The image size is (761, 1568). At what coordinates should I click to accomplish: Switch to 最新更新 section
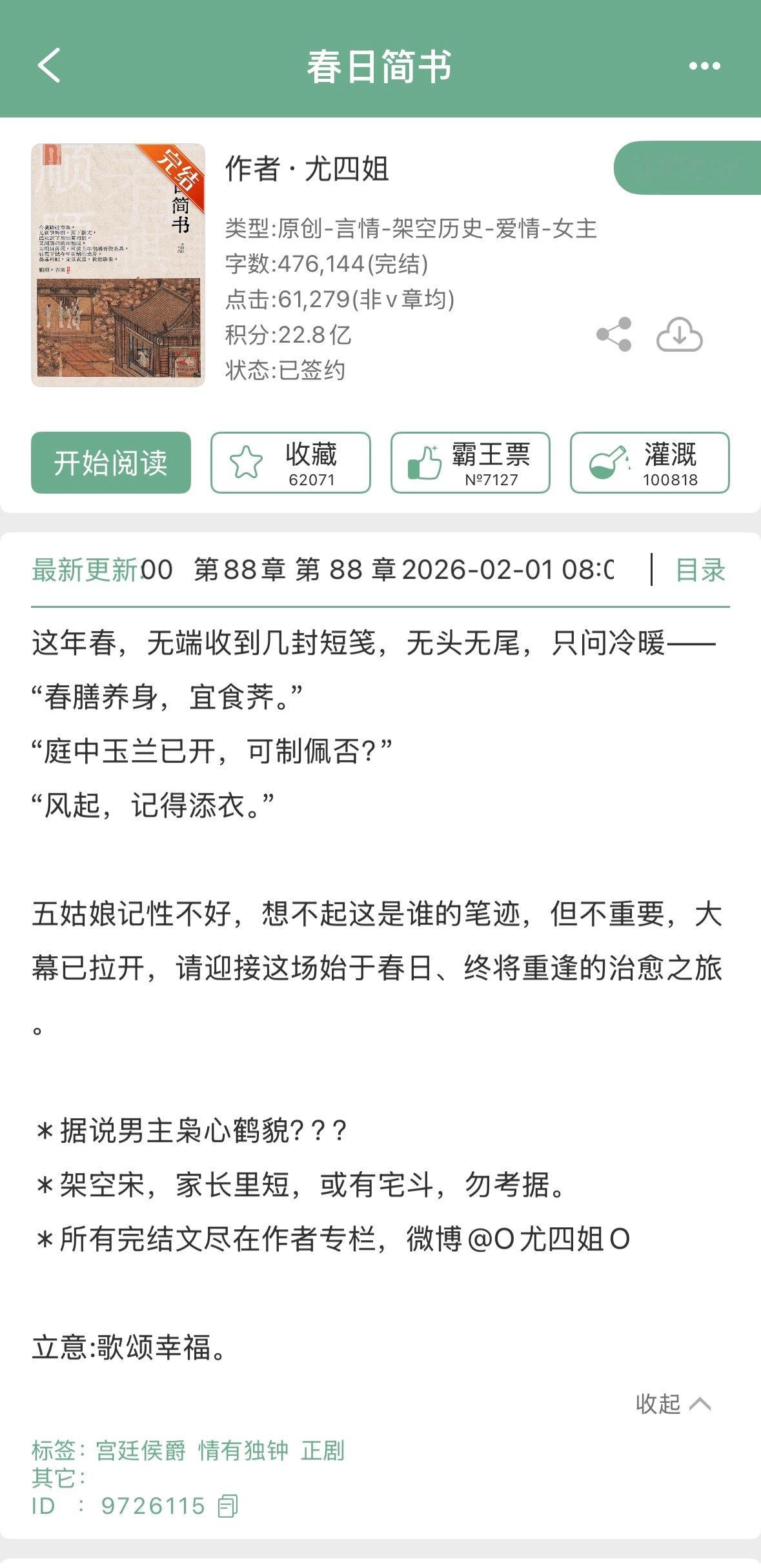pyautogui.click(x=86, y=570)
